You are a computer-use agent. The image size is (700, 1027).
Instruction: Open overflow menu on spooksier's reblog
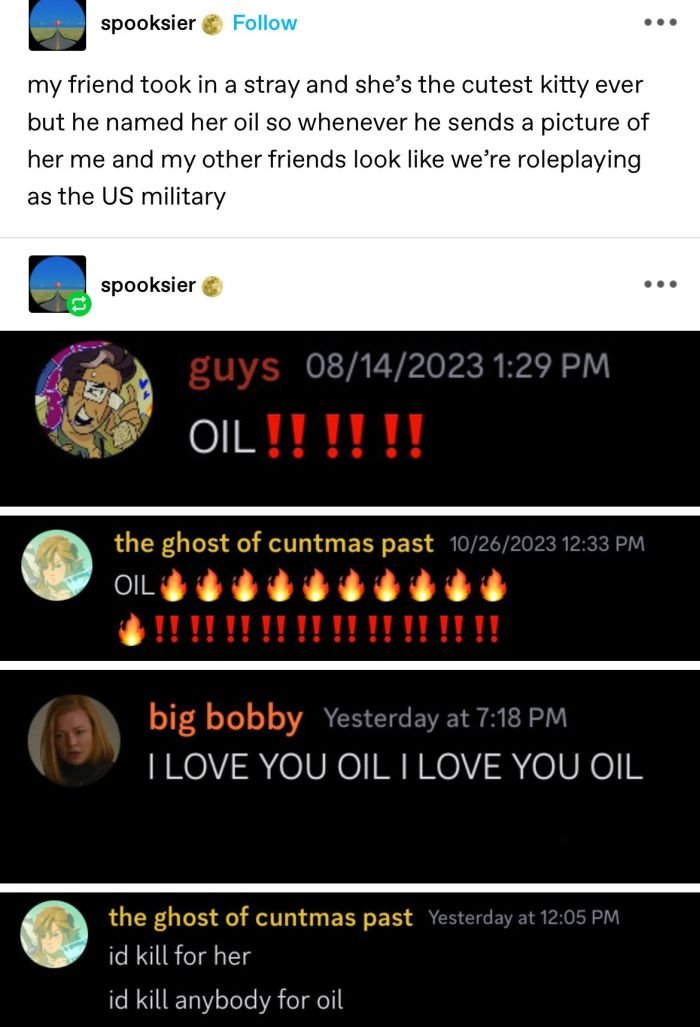click(661, 285)
